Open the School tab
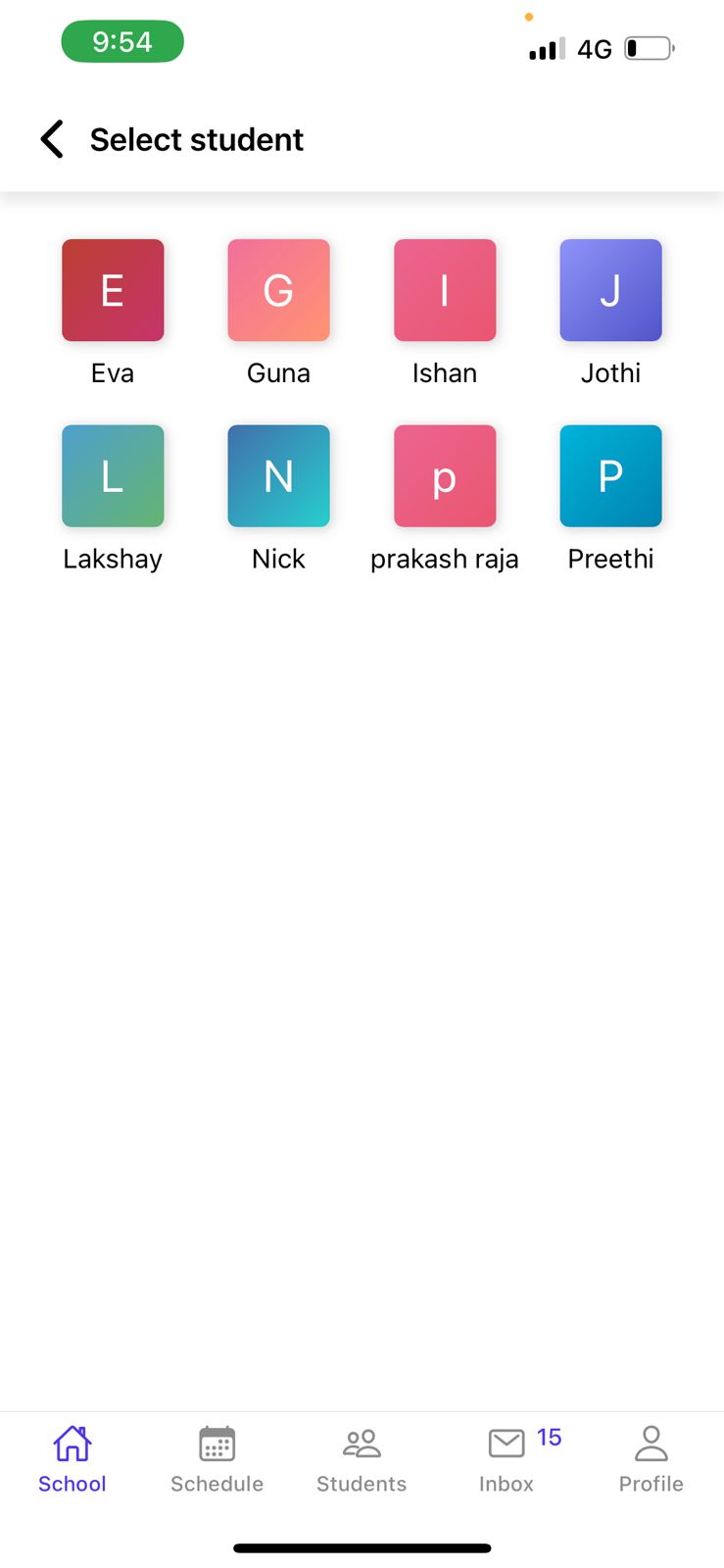This screenshot has width=724, height=1568. 72,1458
